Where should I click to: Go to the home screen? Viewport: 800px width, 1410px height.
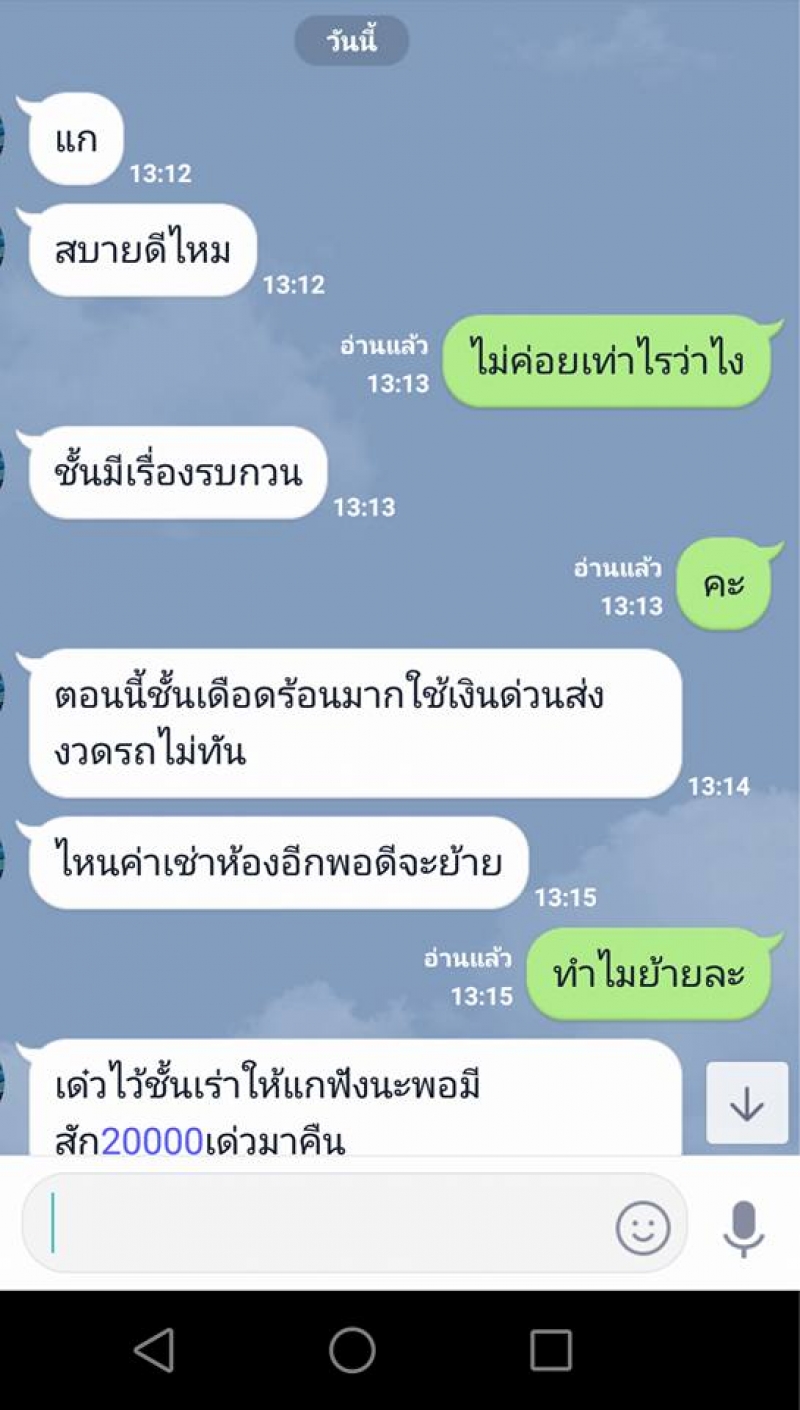(x=352, y=1350)
